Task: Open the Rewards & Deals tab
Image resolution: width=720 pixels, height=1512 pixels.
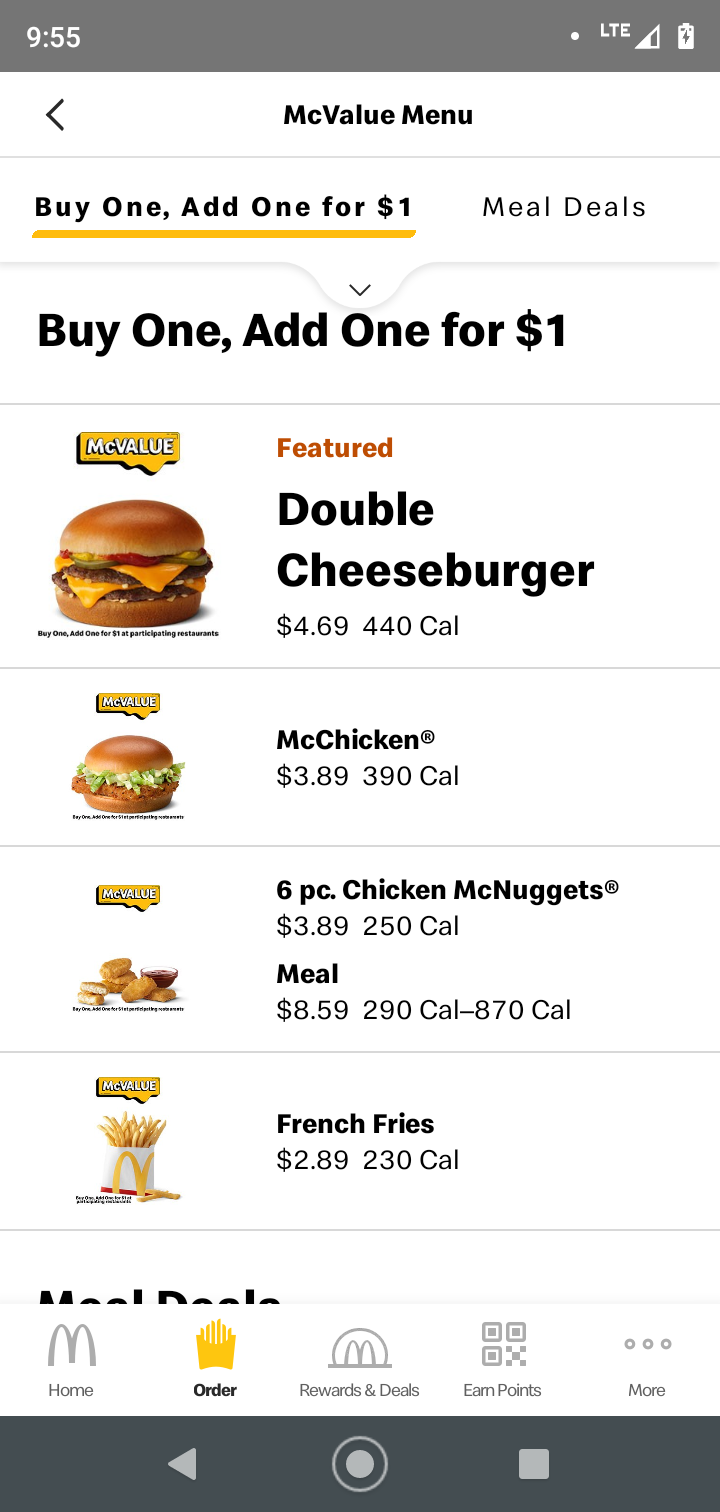Action: coord(359,1360)
